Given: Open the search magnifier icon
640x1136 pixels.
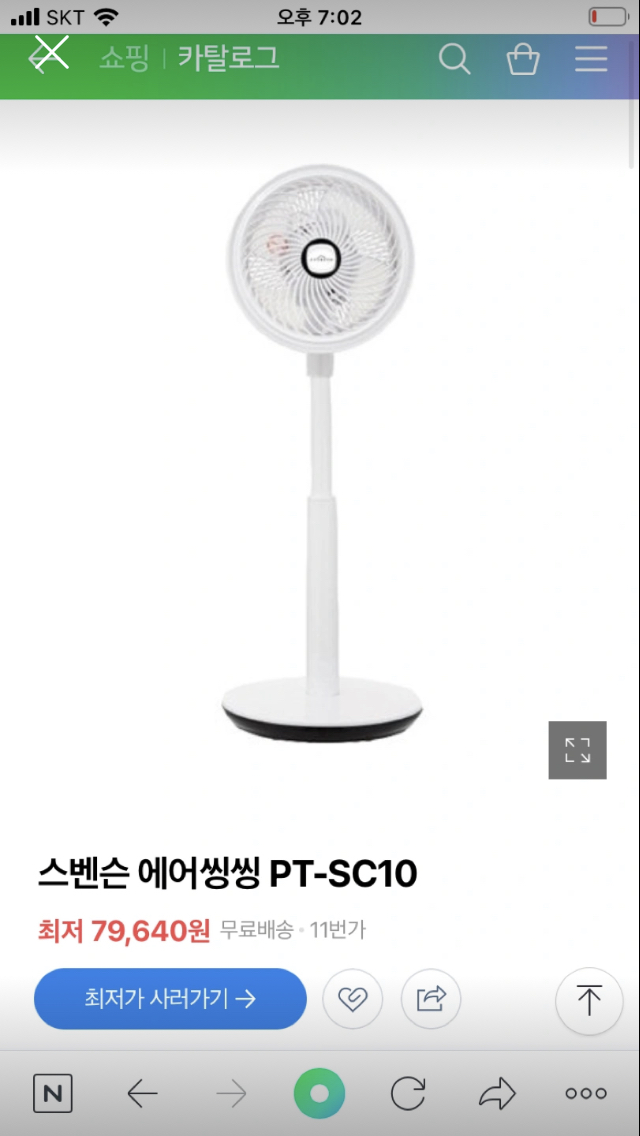Looking at the screenshot, I should coord(454,59).
